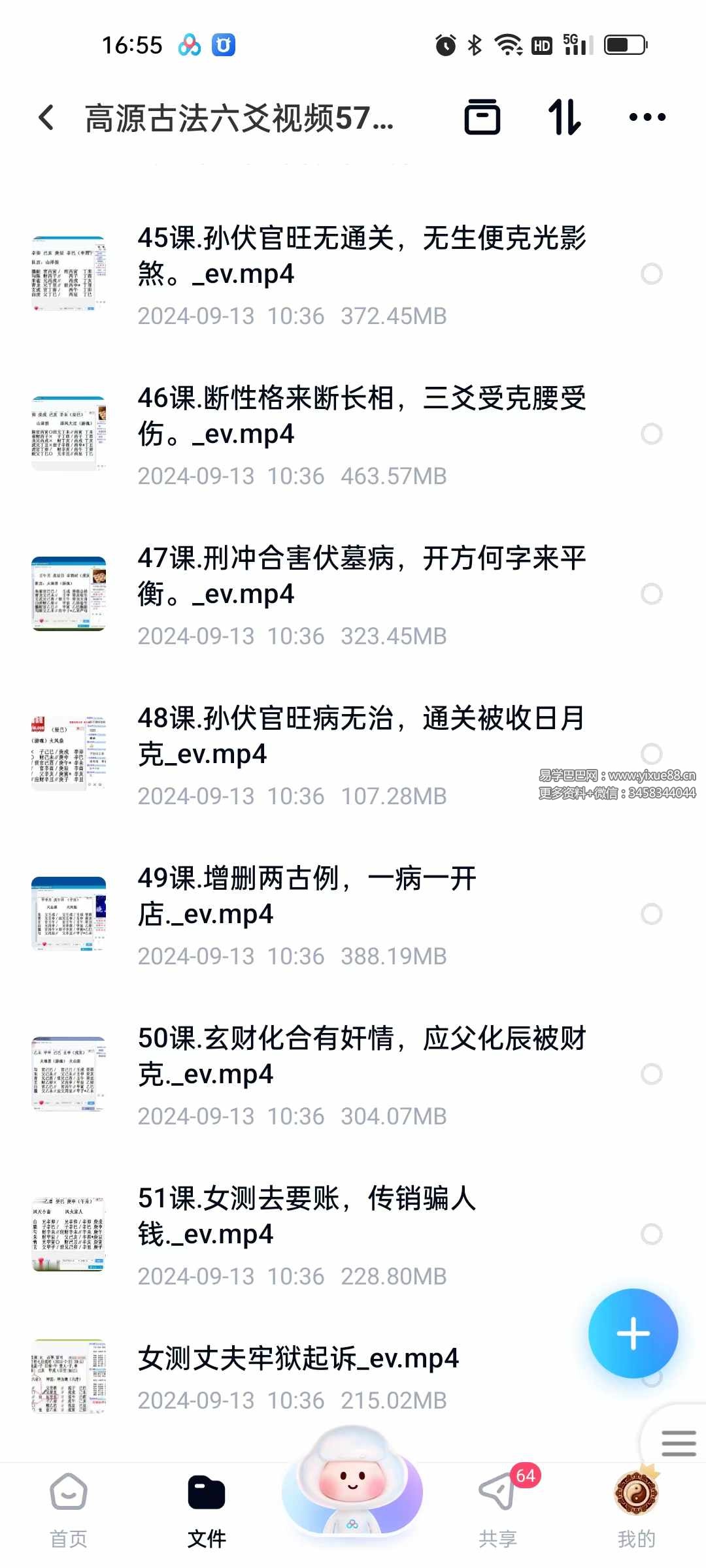Tap the 文件 folder icon in bottom nav
706x1568 pixels.
coord(207,1492)
